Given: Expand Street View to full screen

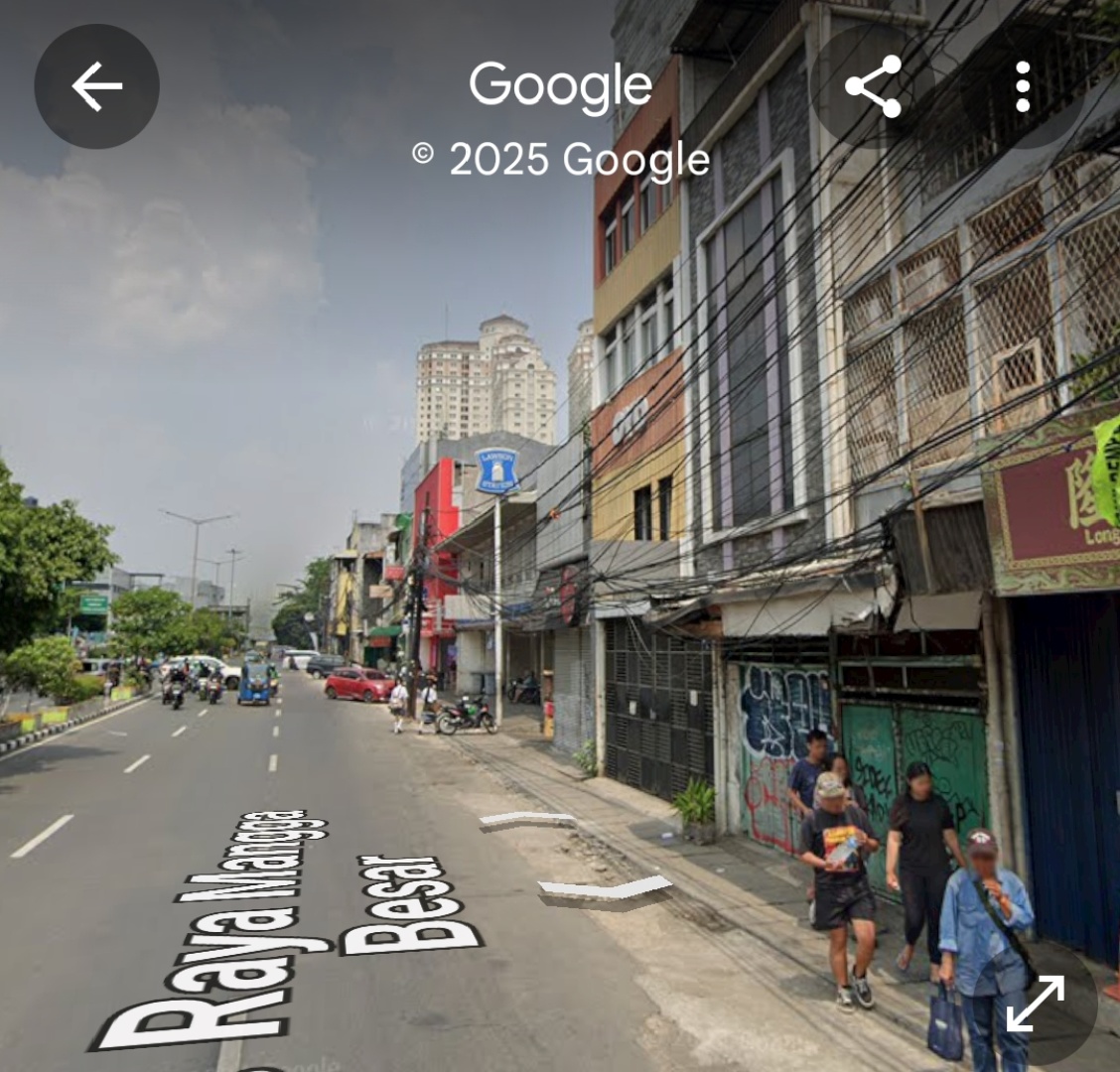Looking at the screenshot, I should tap(1035, 1003).
